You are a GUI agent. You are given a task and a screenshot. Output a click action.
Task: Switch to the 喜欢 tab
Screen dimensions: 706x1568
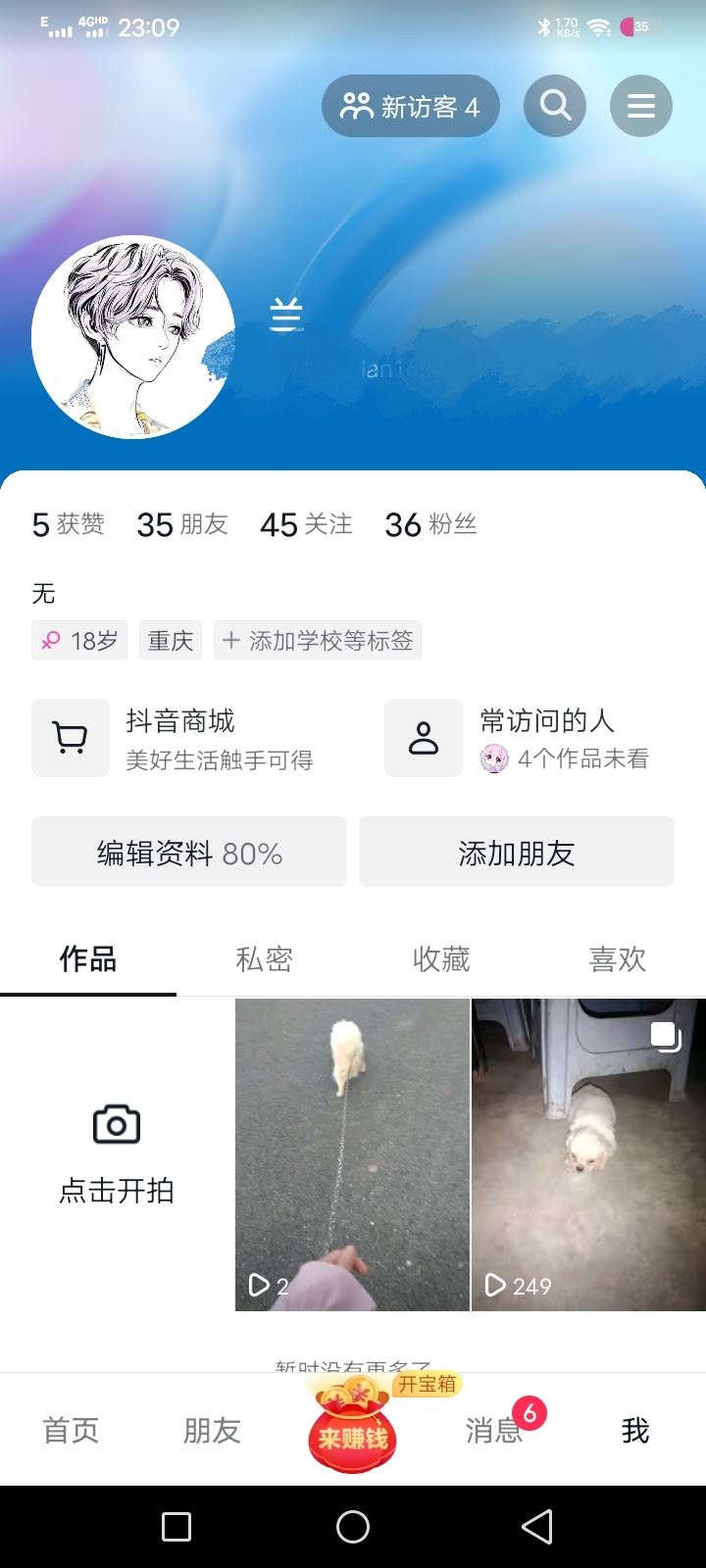point(619,959)
